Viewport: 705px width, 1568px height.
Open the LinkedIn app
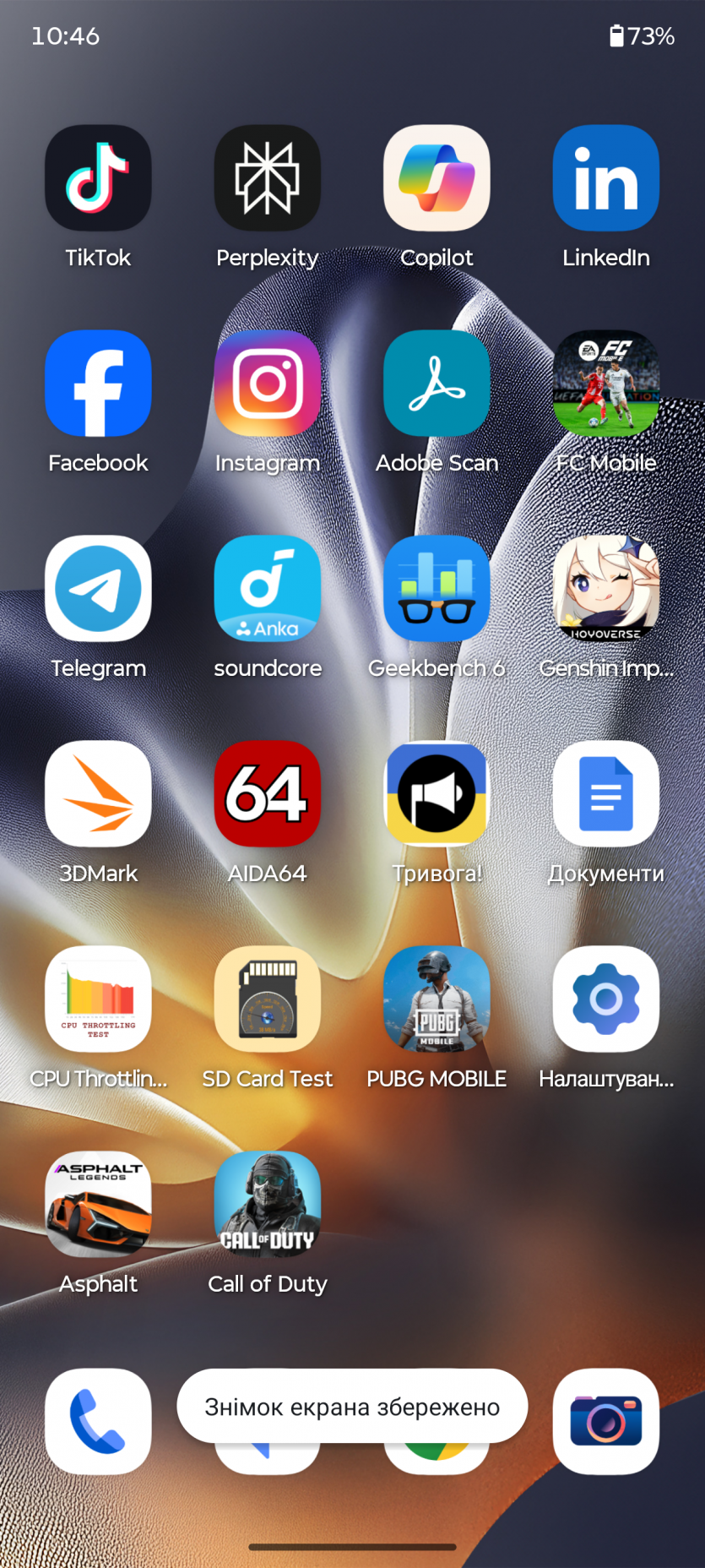605,178
